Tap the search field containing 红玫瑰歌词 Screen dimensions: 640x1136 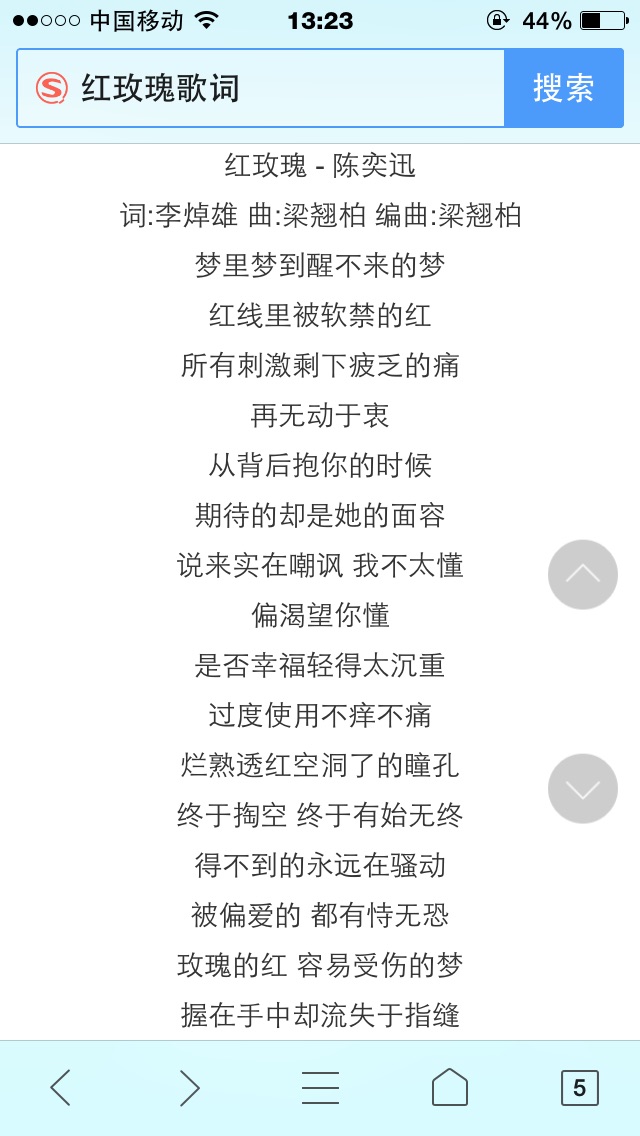click(270, 88)
